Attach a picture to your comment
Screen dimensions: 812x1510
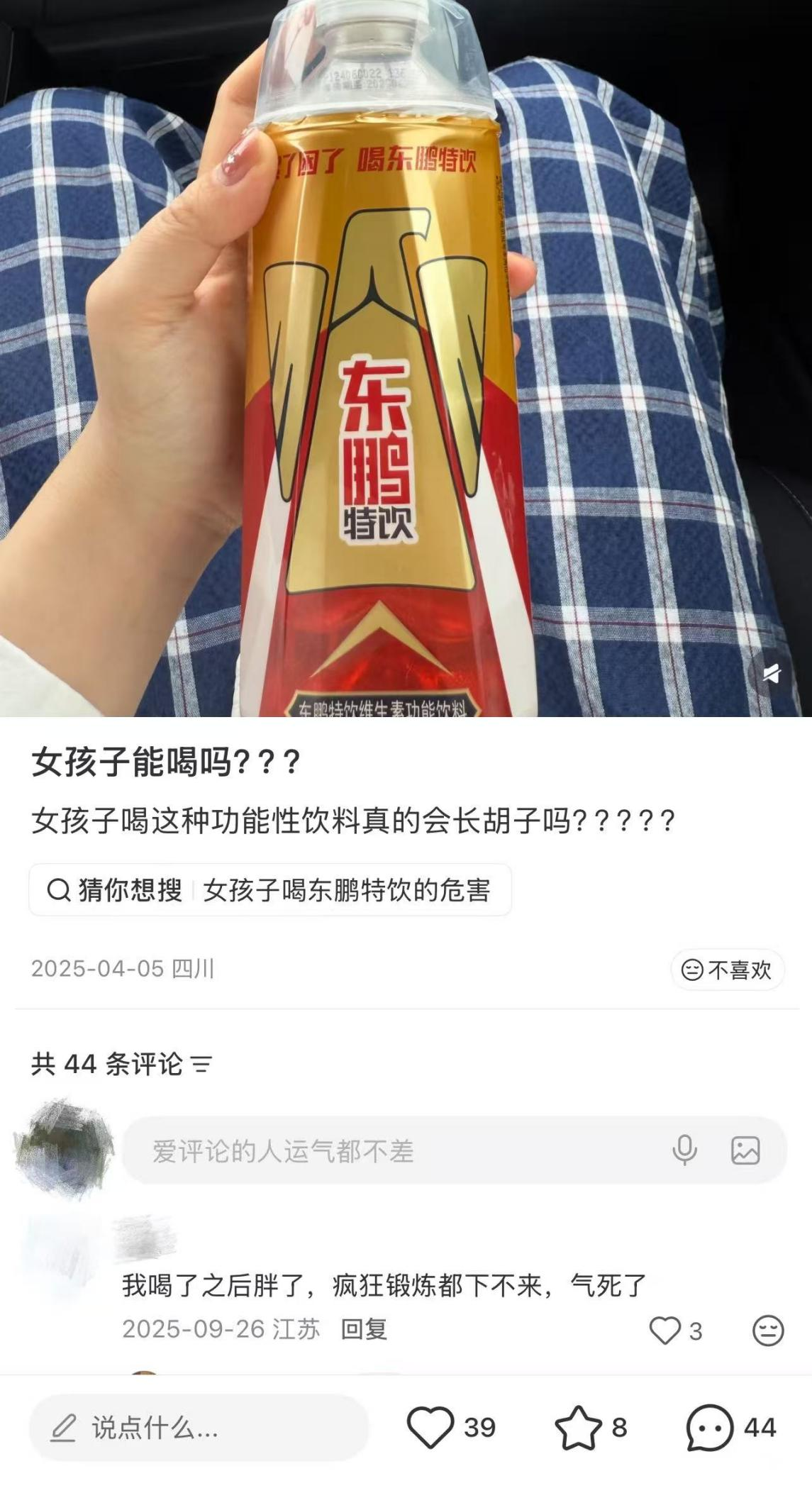[x=745, y=1150]
